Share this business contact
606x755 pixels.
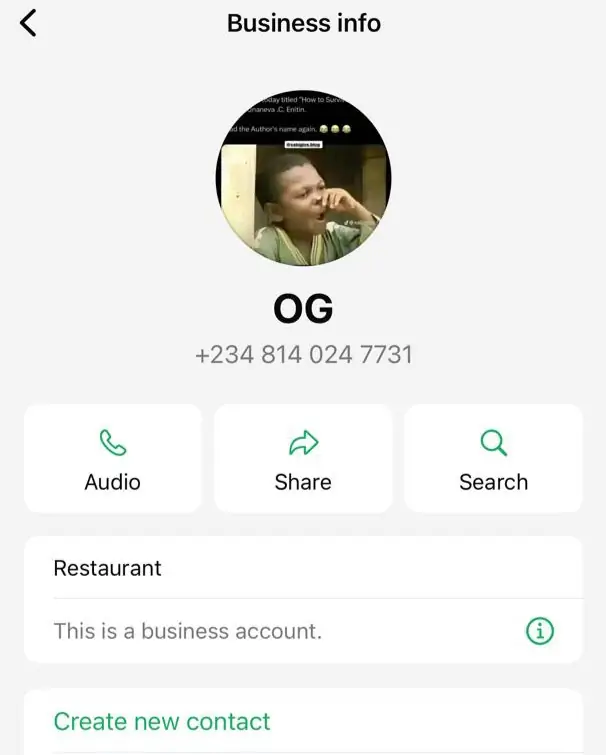pyautogui.click(x=303, y=459)
